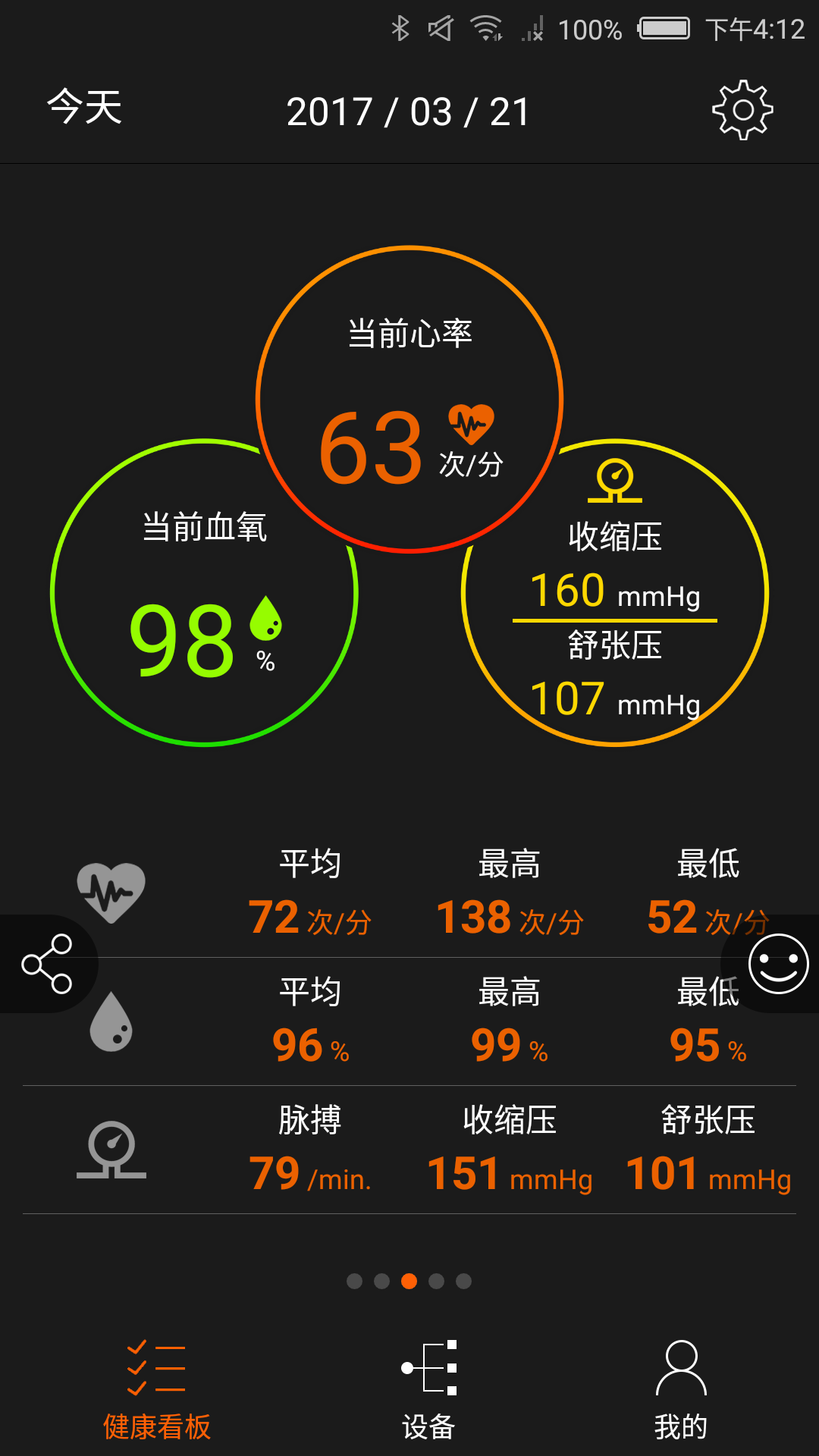Tap the smiley face icon

coord(778,964)
